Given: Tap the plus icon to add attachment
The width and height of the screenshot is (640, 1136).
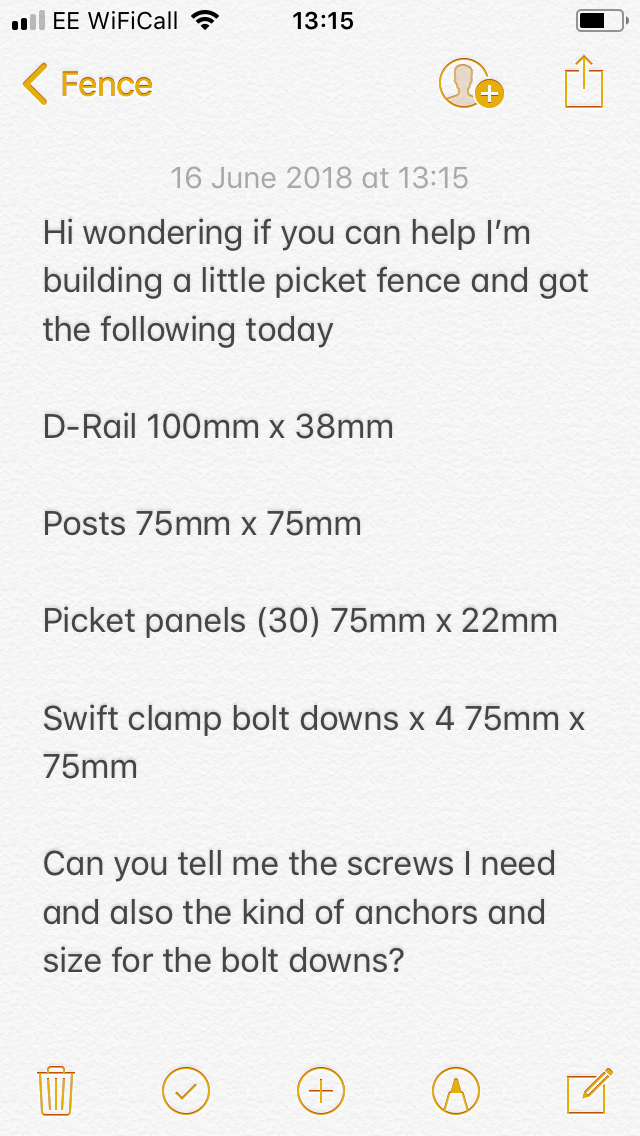Looking at the screenshot, I should [321, 1090].
